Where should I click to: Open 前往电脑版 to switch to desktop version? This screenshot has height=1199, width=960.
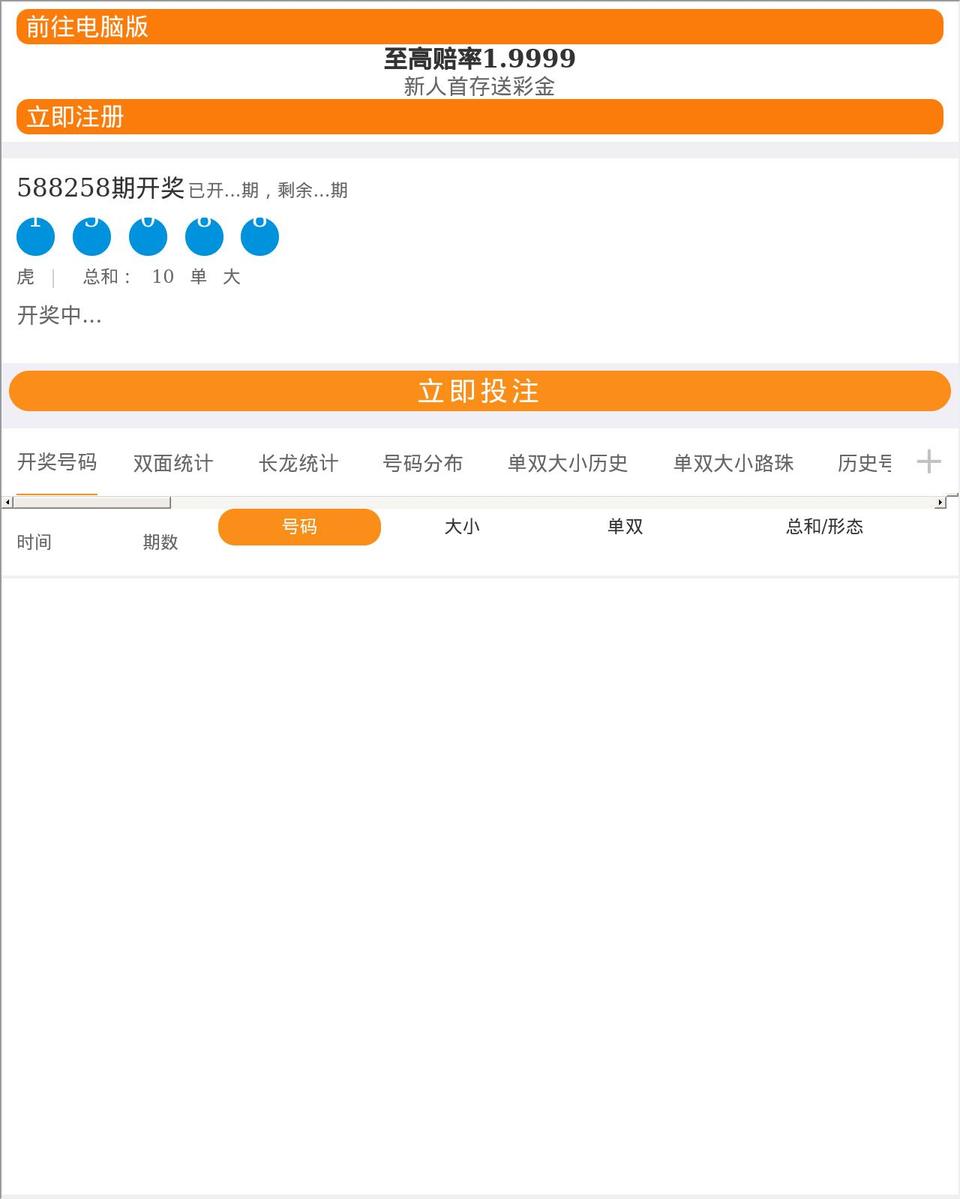pyautogui.click(x=480, y=27)
